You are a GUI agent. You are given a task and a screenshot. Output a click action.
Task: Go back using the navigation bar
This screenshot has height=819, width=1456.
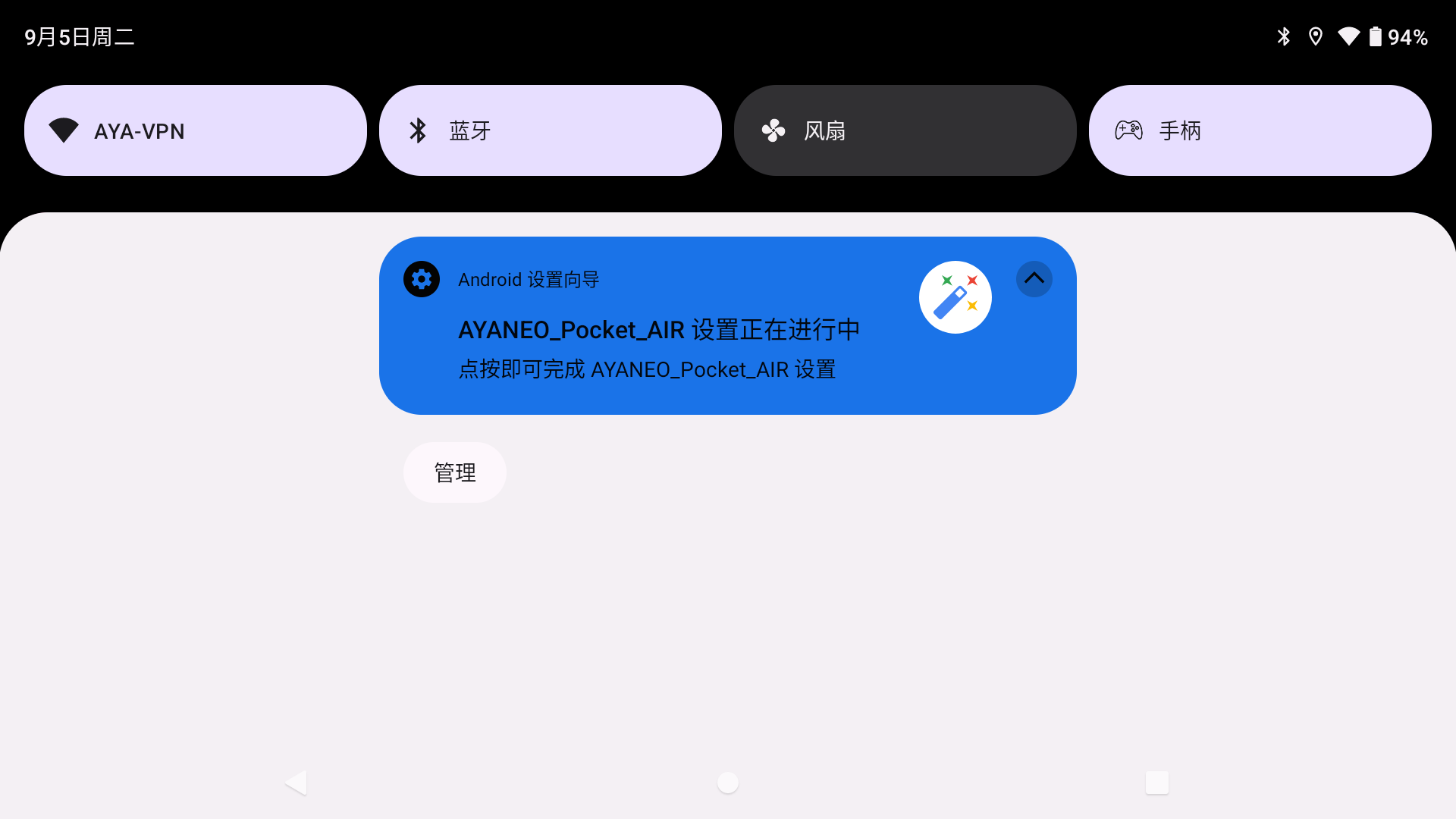297,783
